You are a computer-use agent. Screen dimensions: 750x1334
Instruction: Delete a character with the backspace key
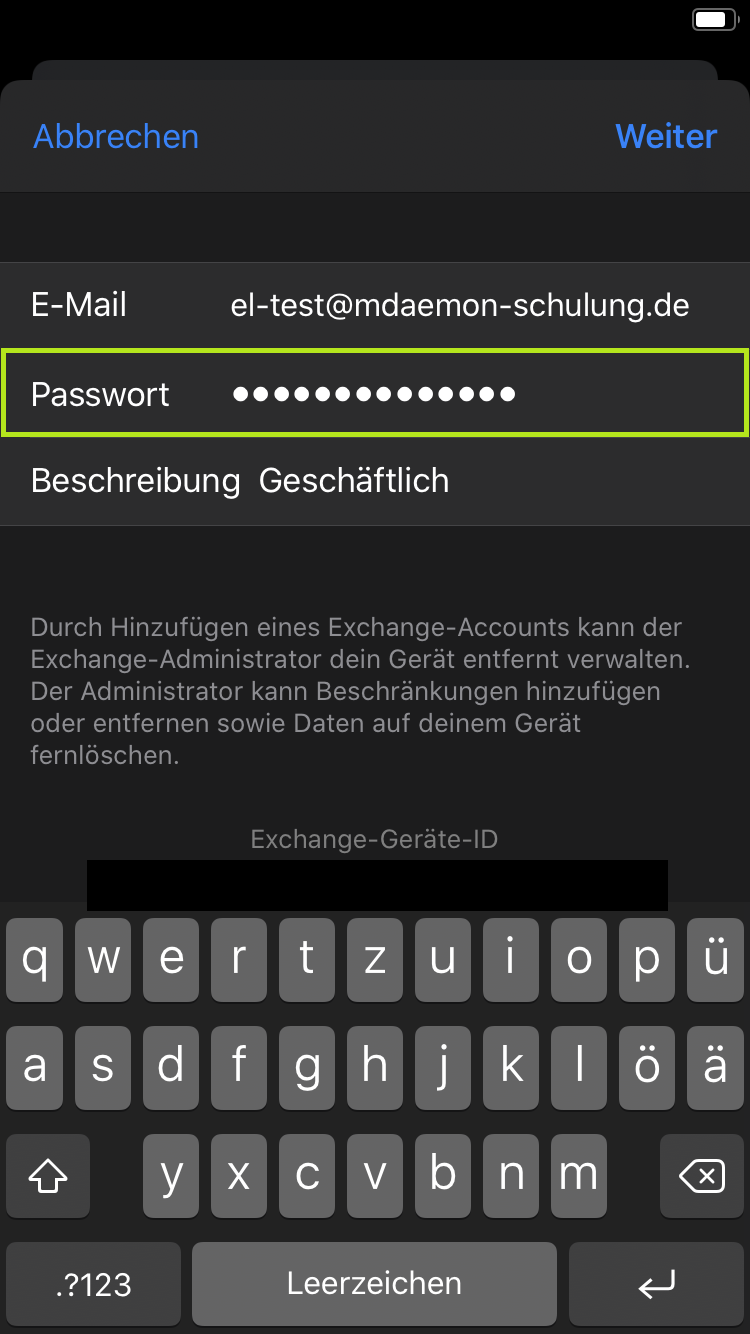coord(702,1177)
